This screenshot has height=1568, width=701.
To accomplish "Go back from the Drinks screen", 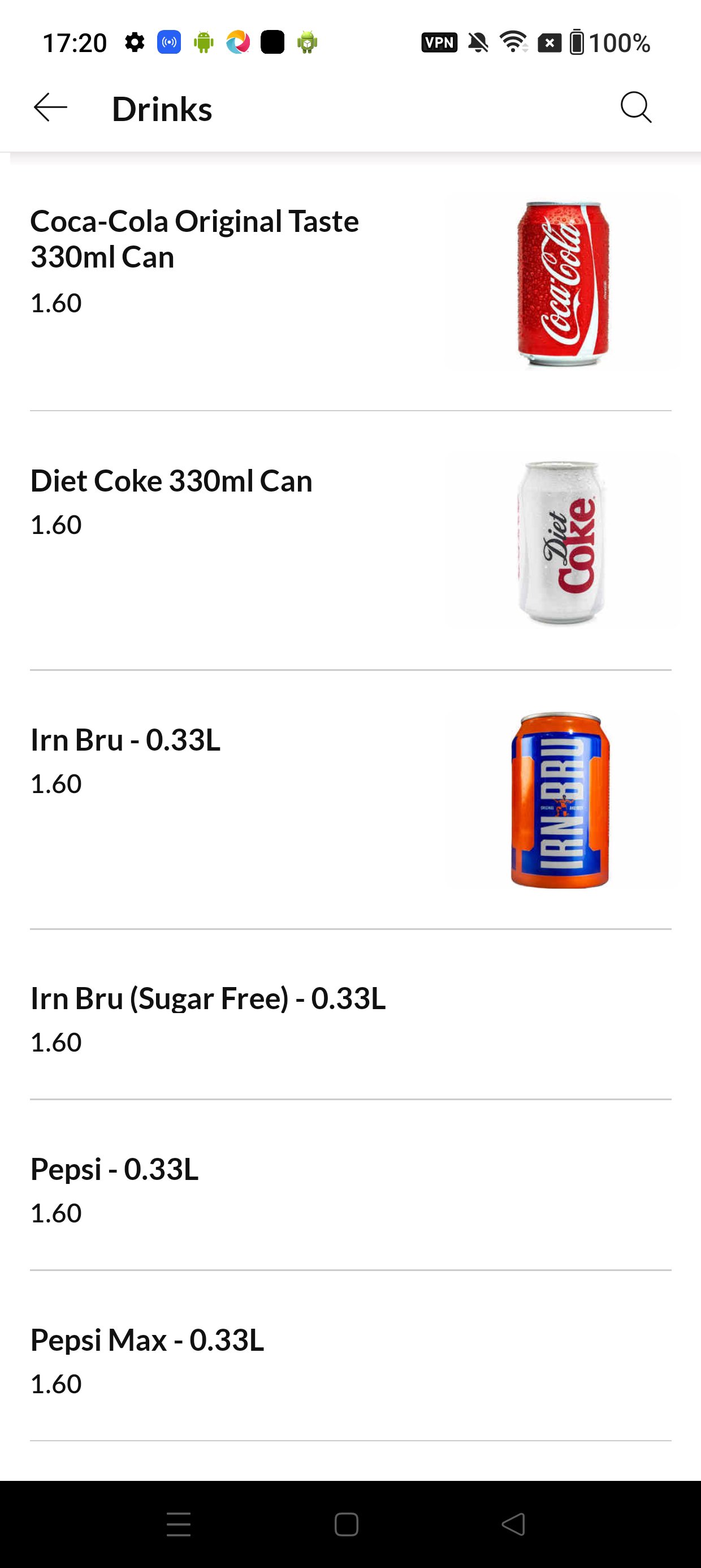I will pos(50,109).
